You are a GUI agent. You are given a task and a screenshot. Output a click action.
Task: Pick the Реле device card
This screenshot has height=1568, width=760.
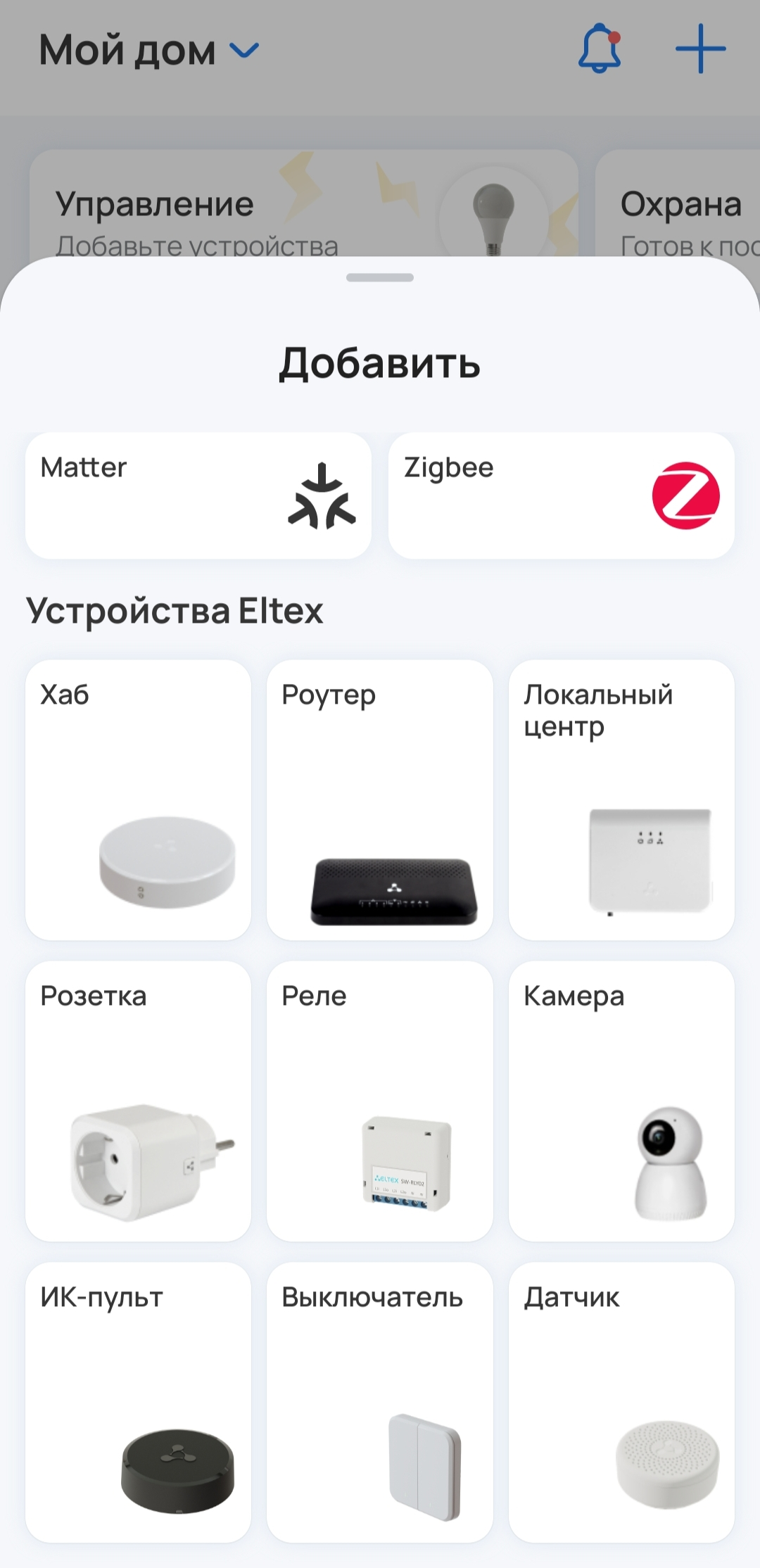[379, 1101]
